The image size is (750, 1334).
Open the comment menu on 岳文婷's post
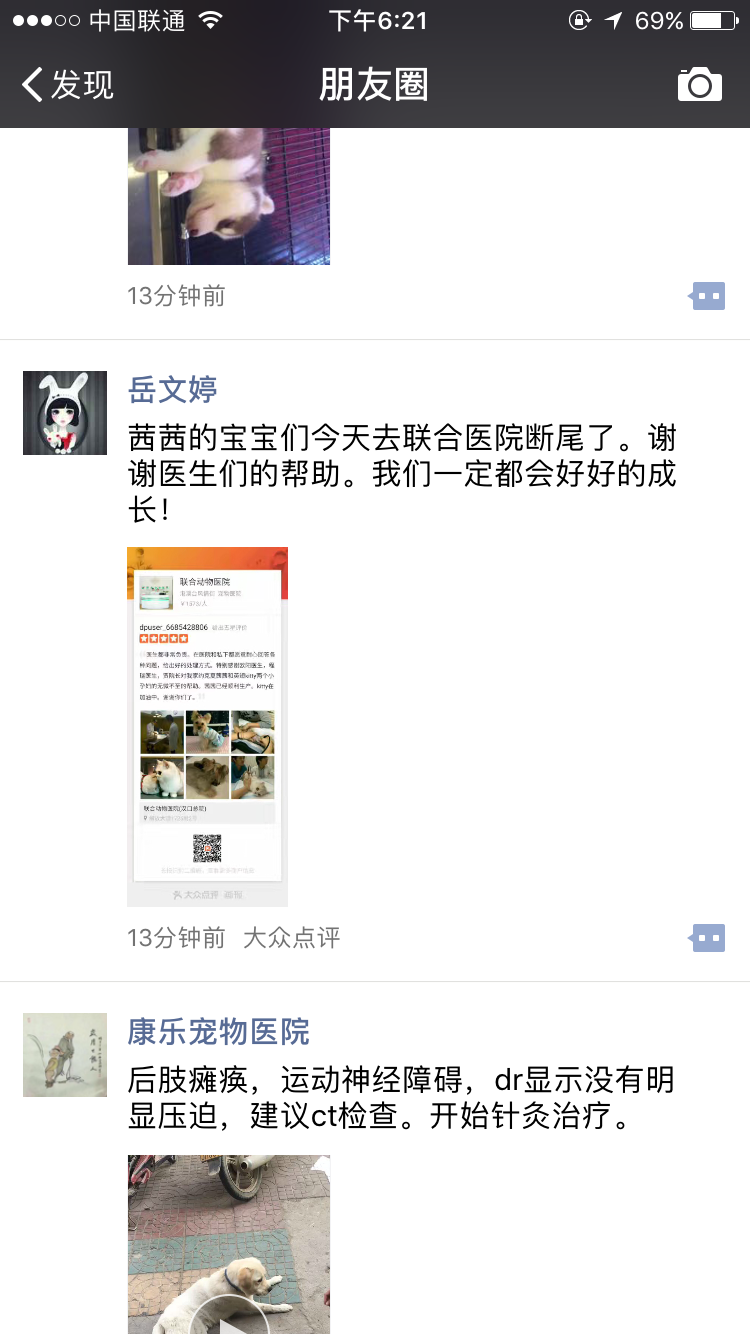[x=708, y=938]
